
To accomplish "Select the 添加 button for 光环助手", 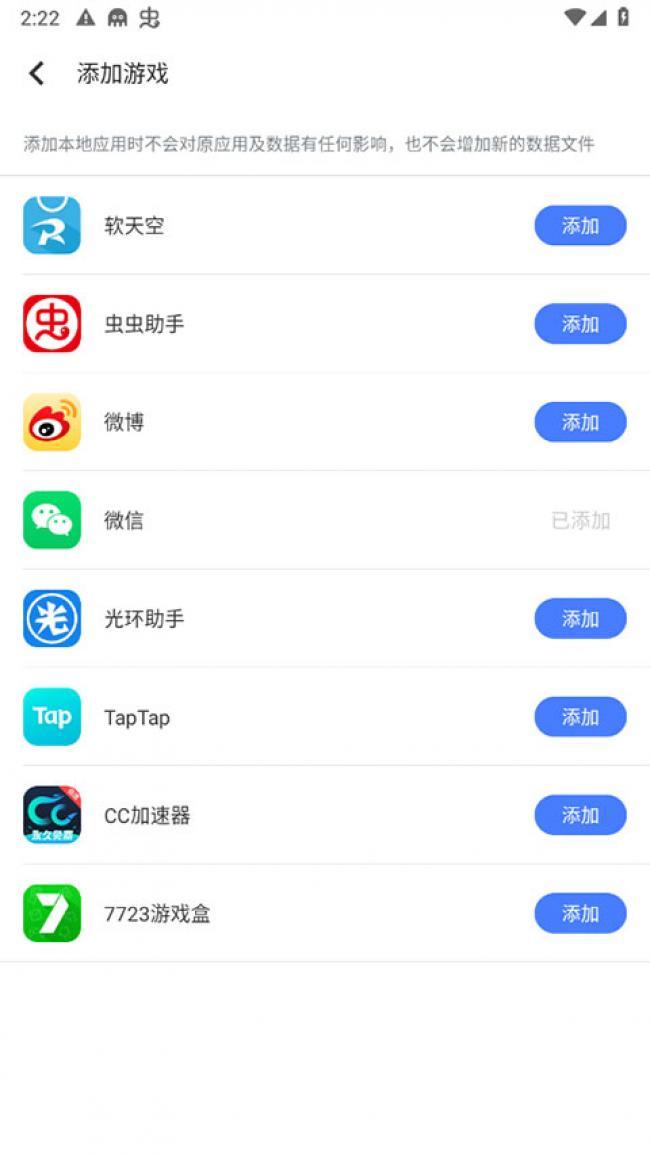I will click(x=580, y=619).
